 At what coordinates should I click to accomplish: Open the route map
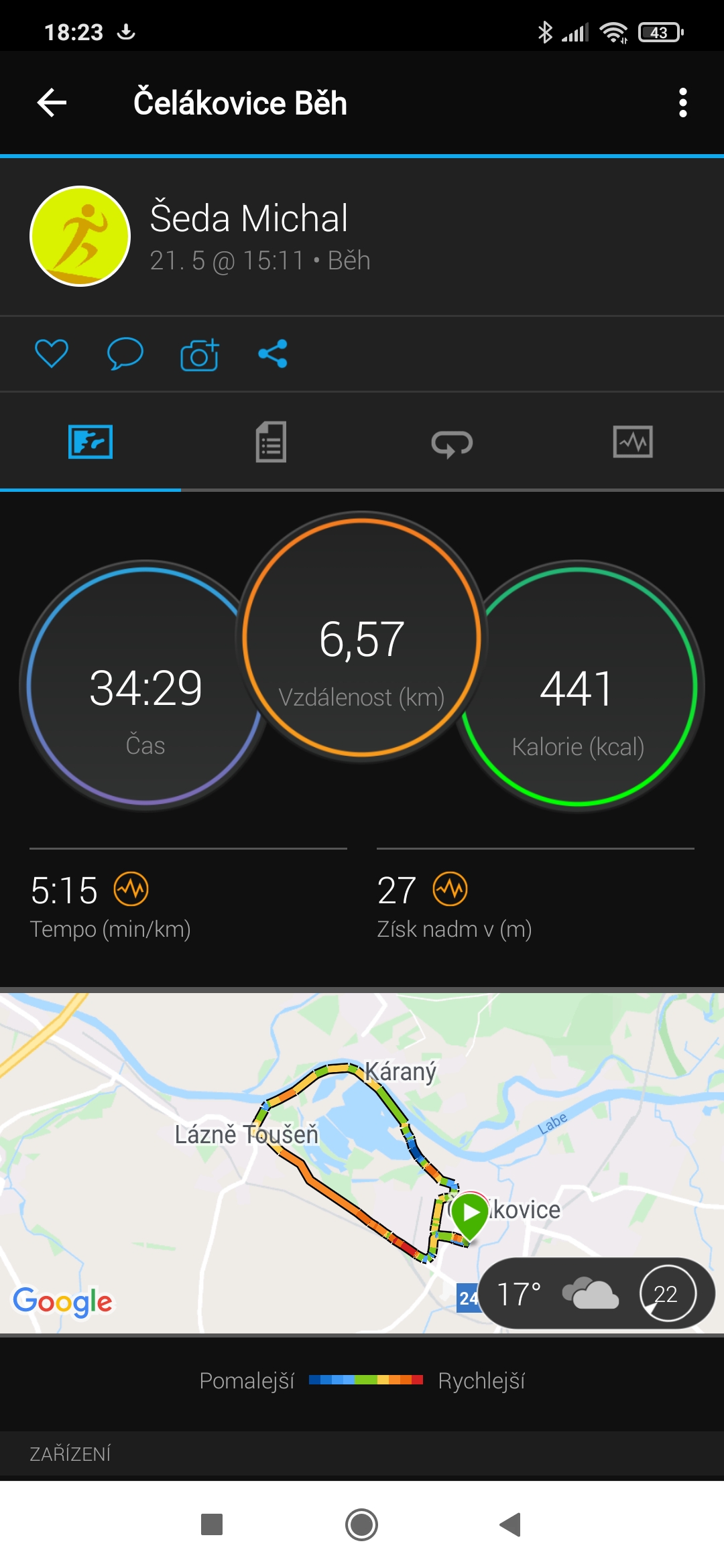tap(362, 1163)
